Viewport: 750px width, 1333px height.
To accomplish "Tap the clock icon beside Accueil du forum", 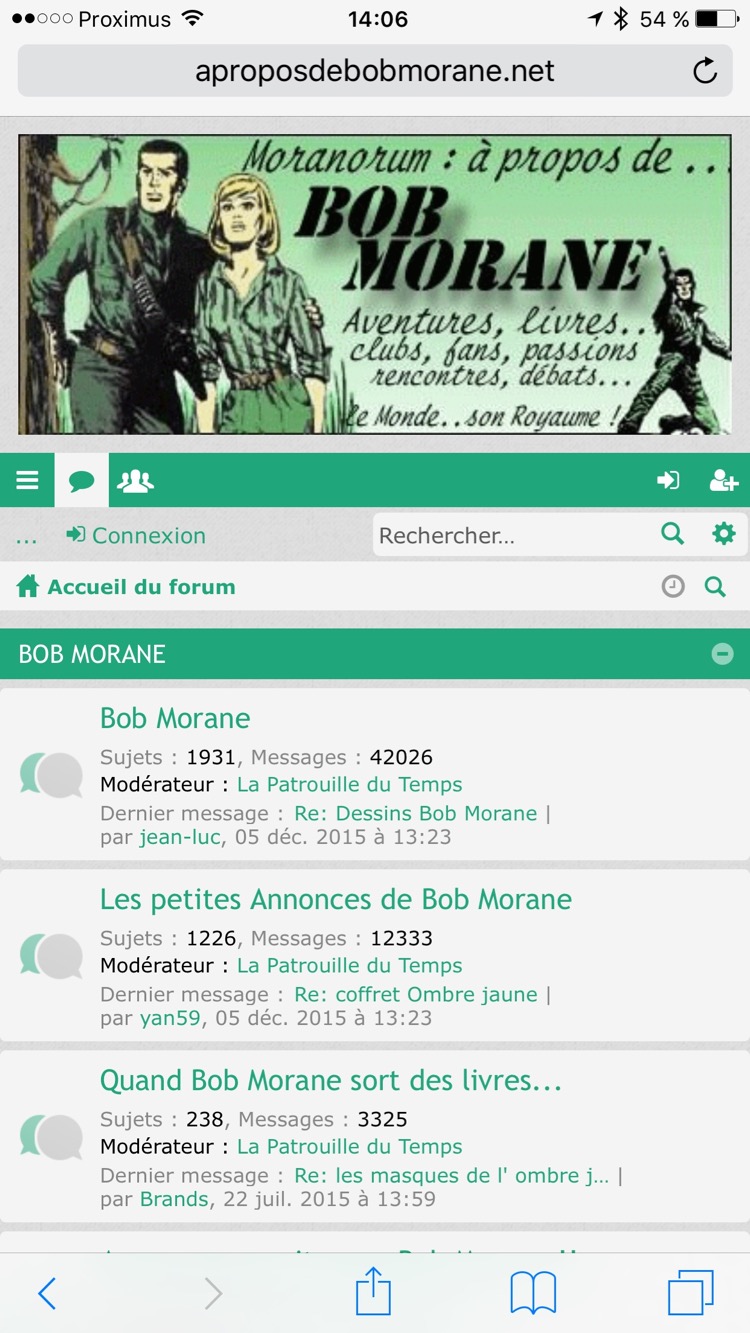I will click(673, 587).
